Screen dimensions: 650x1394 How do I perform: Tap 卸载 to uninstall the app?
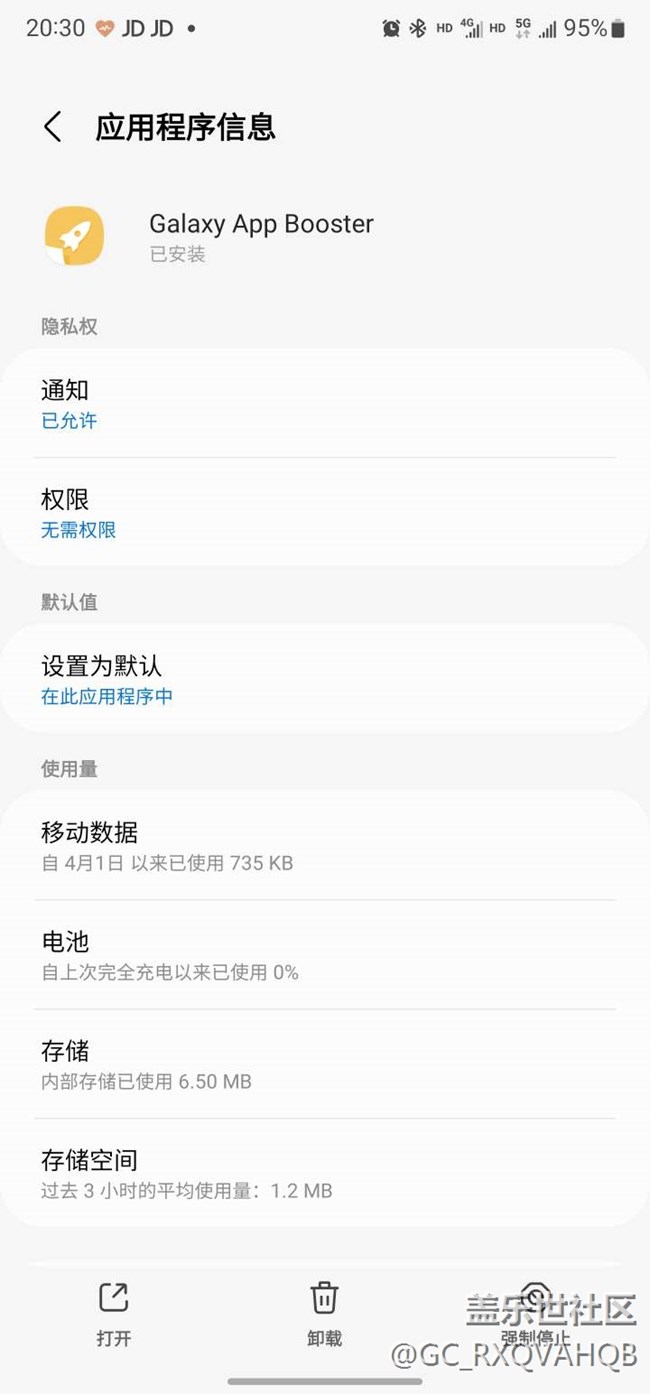[x=324, y=1315]
